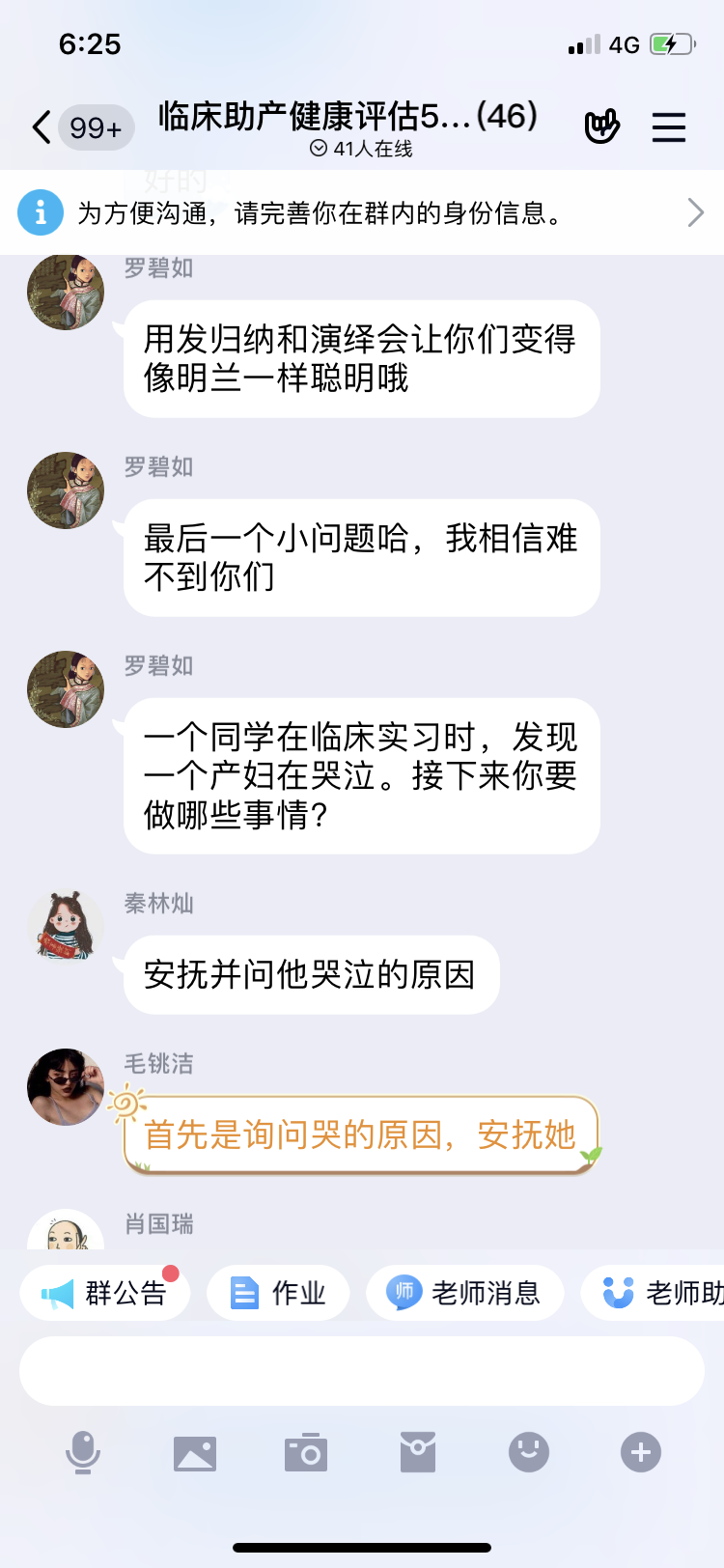Open 老师消息 teacher messages
Screen dimensions: 724x1568
point(464,1293)
